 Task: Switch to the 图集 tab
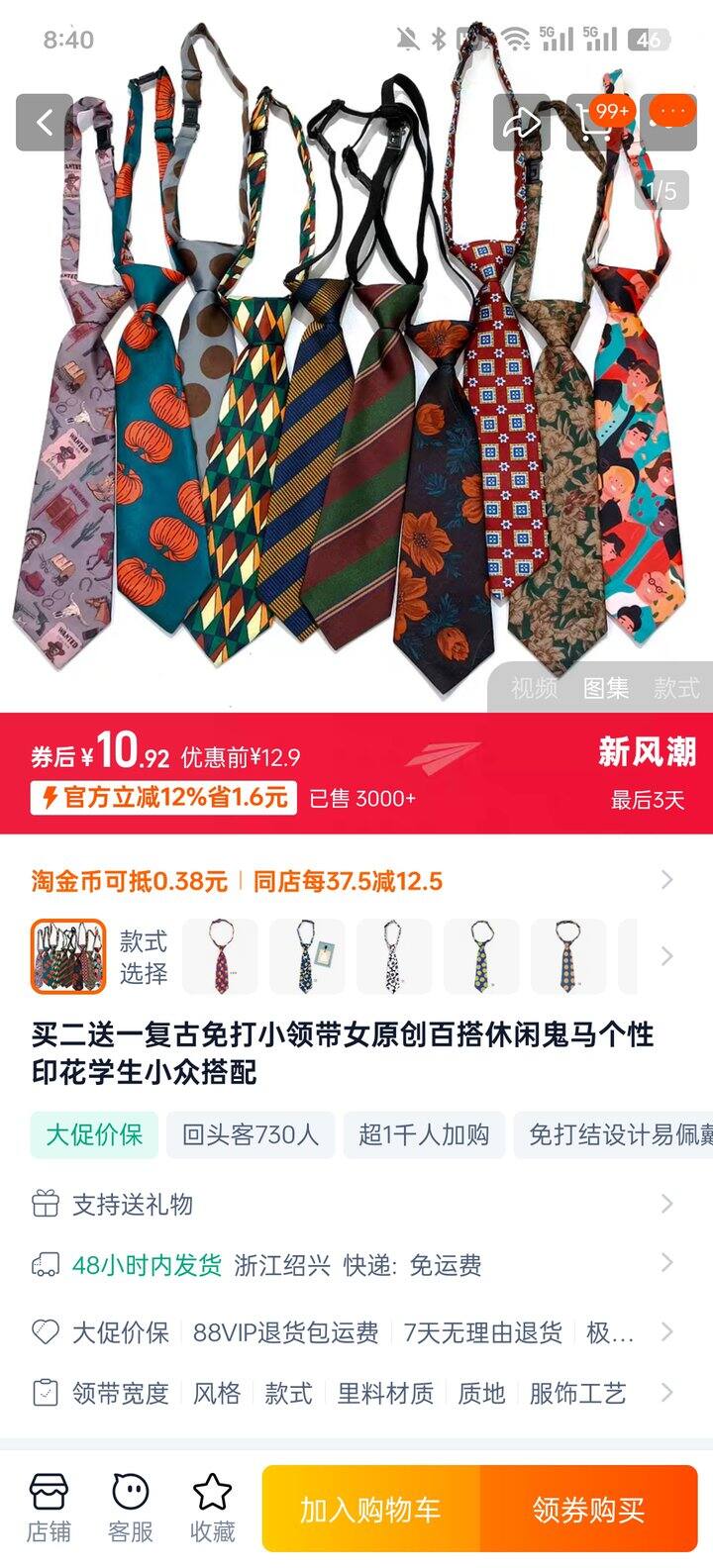pos(606,688)
